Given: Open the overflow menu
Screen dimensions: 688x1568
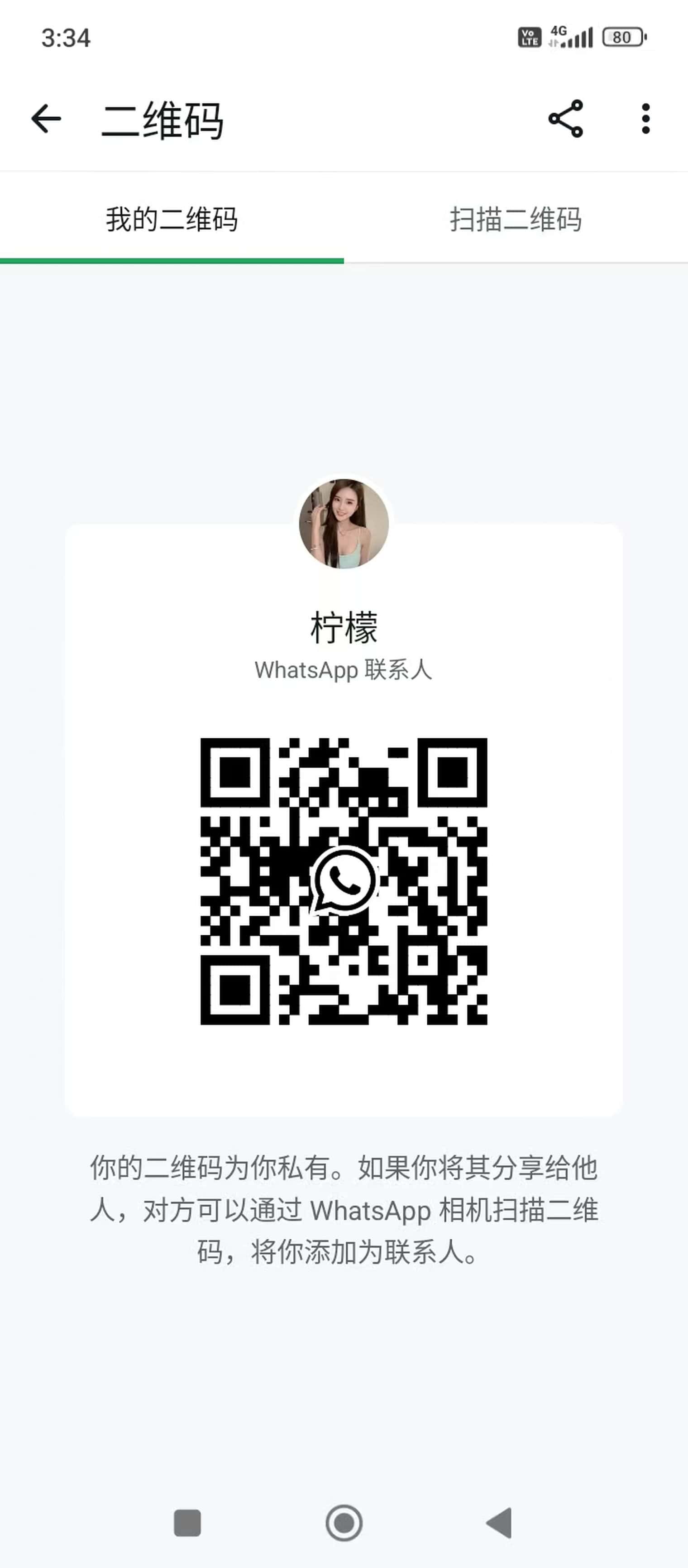Looking at the screenshot, I should (x=645, y=119).
